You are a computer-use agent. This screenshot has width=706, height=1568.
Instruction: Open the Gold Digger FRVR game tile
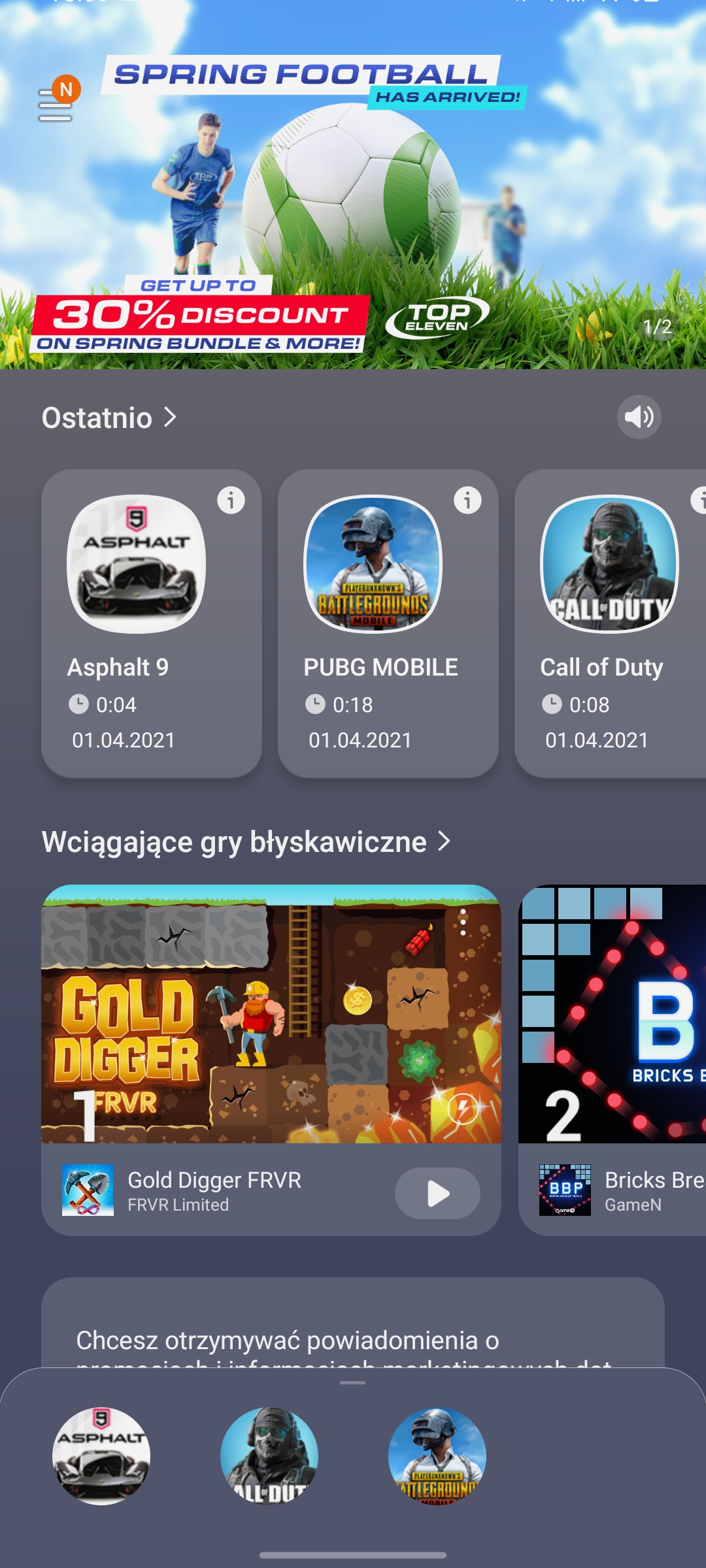coord(271,1014)
